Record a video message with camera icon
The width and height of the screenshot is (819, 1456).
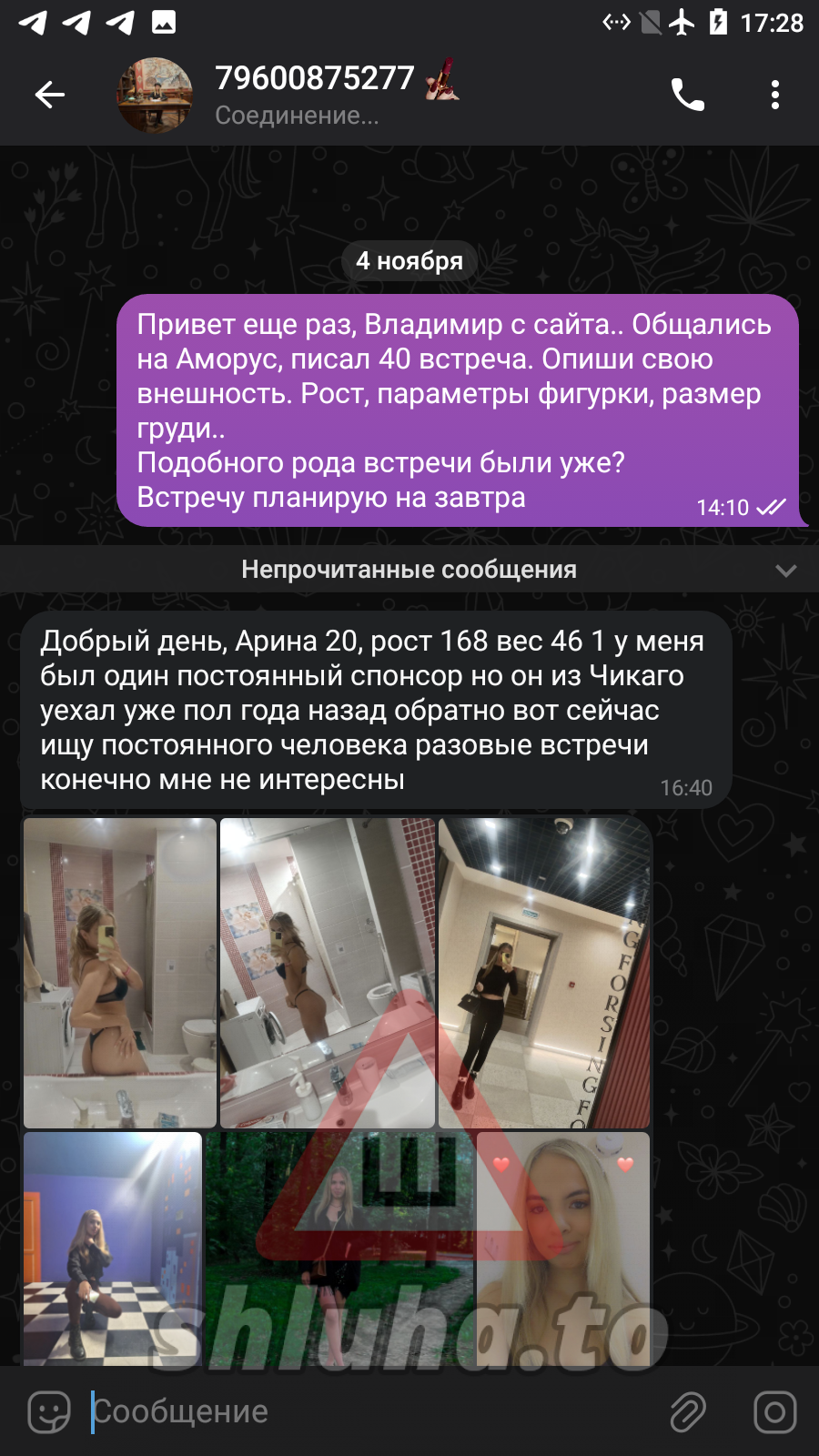(x=774, y=1412)
